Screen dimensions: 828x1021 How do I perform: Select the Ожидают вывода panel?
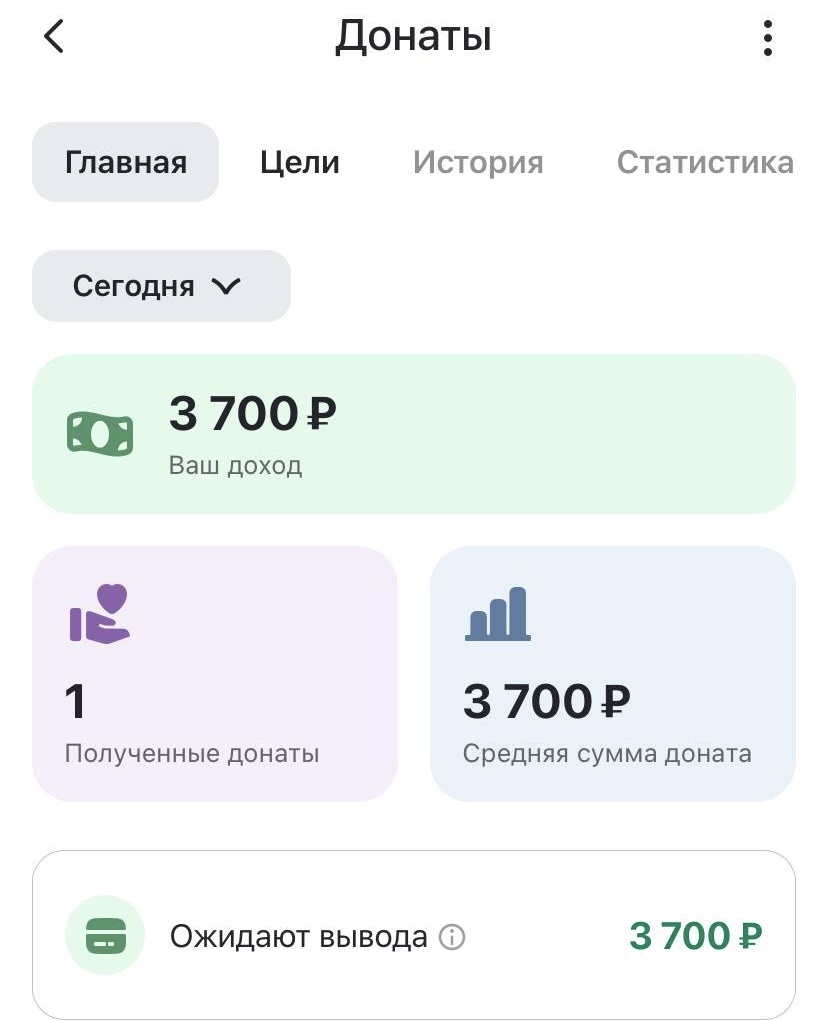coord(414,936)
